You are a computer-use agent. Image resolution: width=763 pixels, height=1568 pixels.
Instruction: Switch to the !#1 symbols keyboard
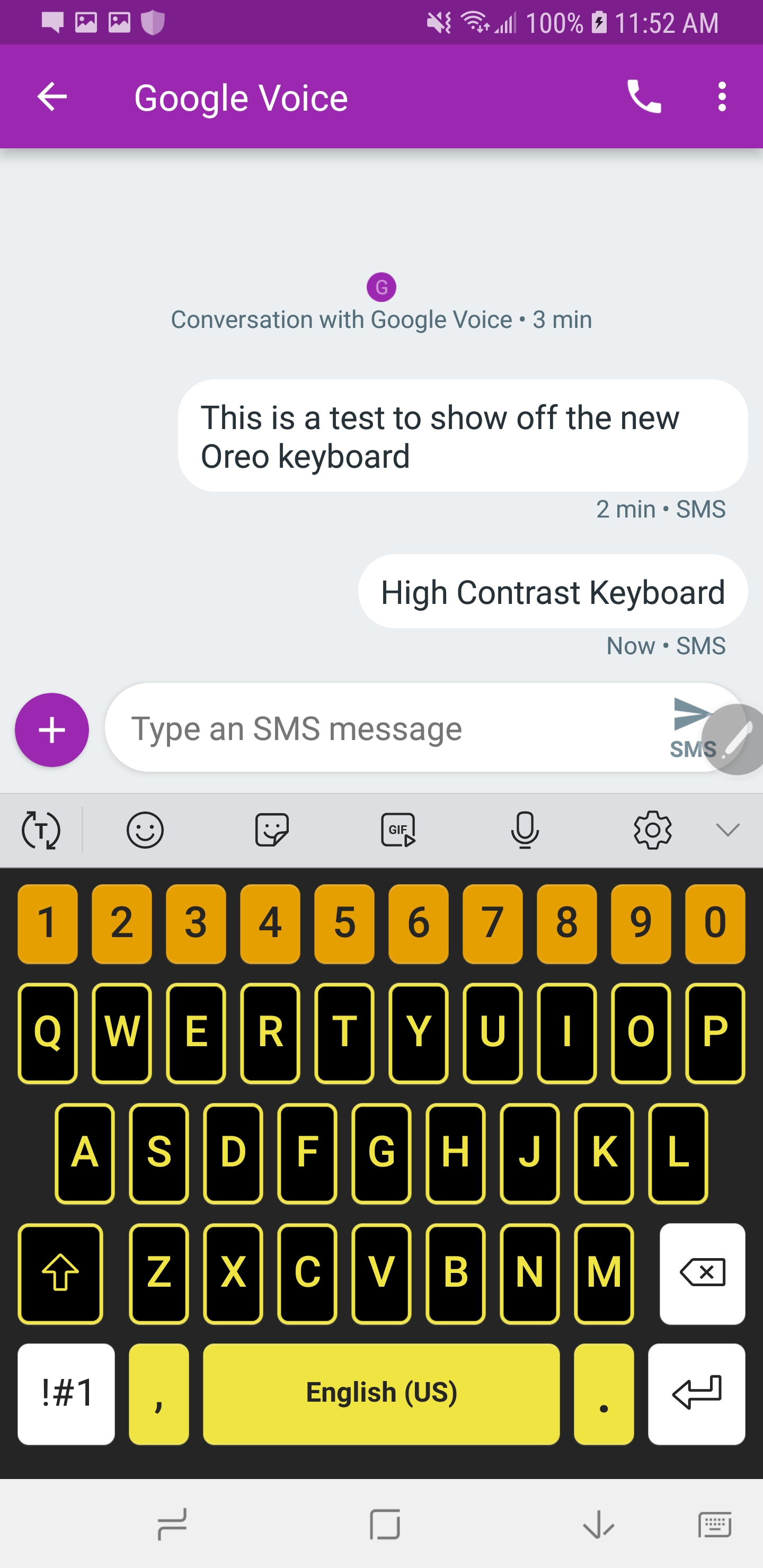66,1393
